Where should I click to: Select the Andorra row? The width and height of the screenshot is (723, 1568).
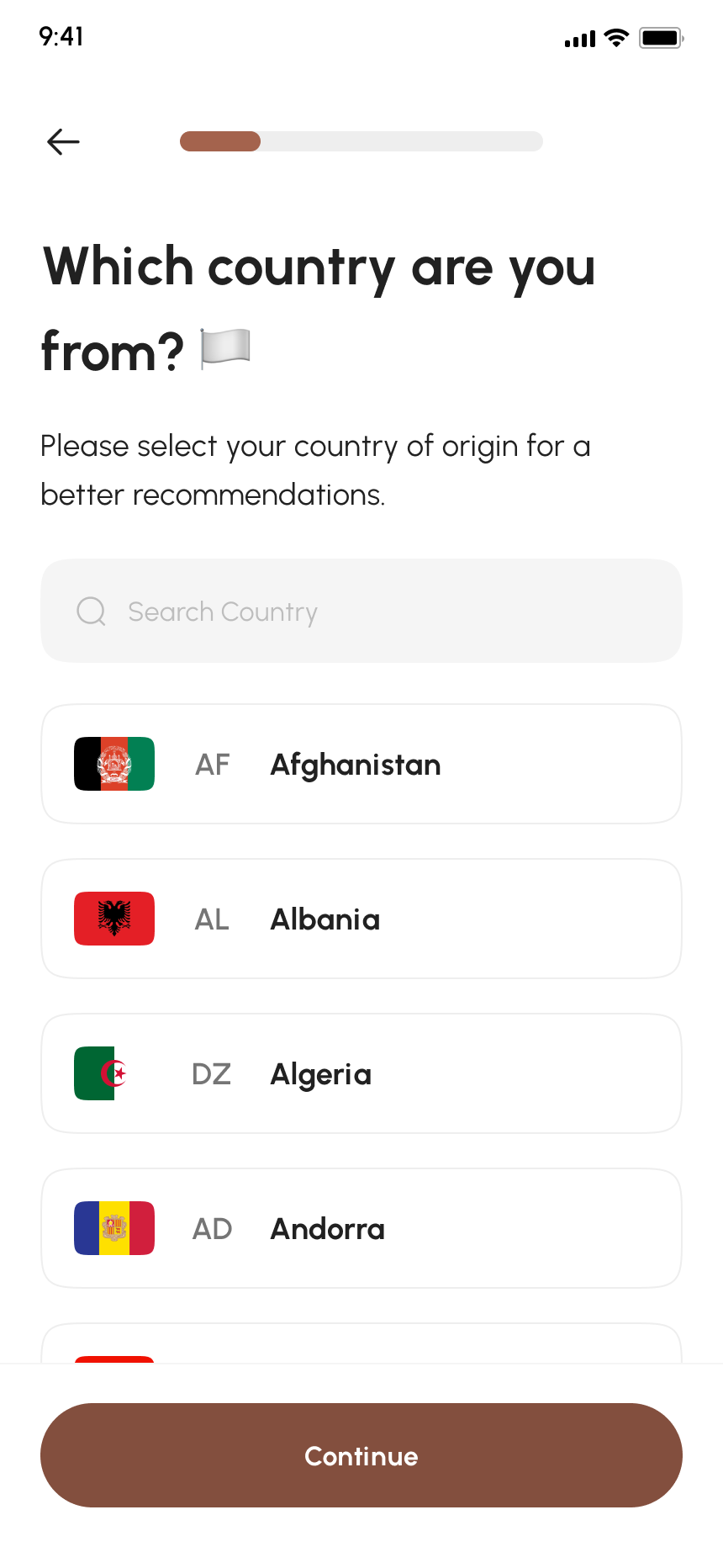click(x=361, y=1228)
